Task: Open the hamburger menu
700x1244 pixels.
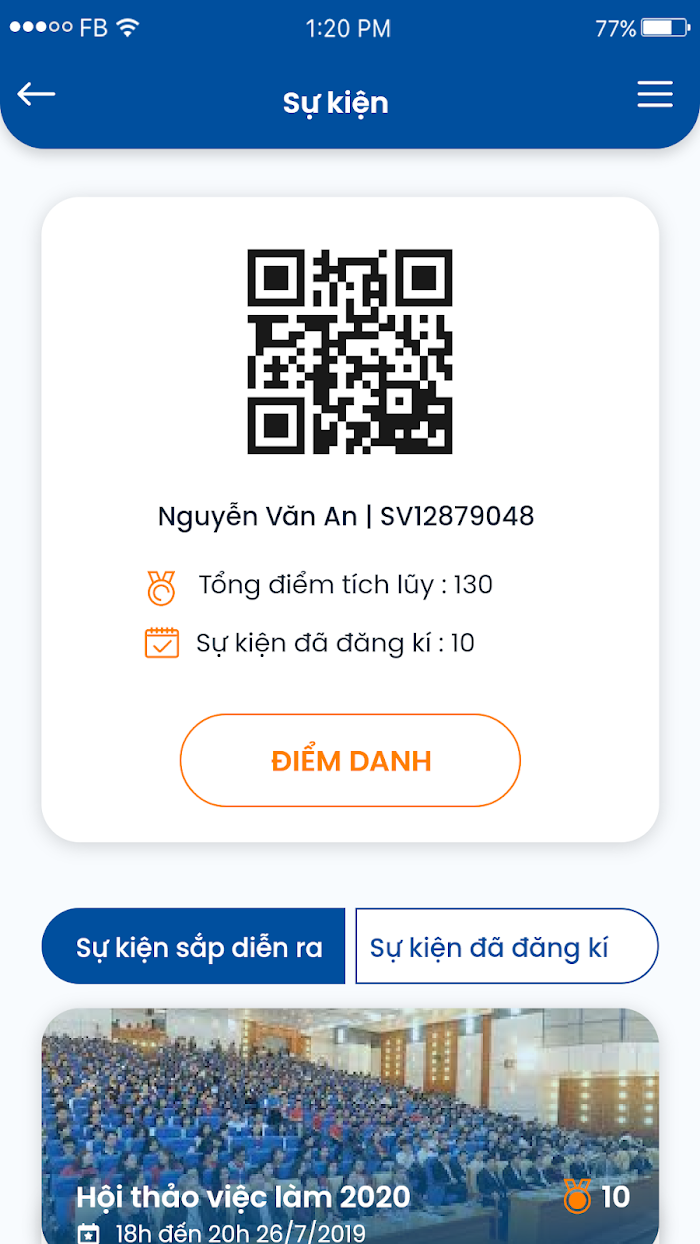Action: pyautogui.click(x=655, y=94)
